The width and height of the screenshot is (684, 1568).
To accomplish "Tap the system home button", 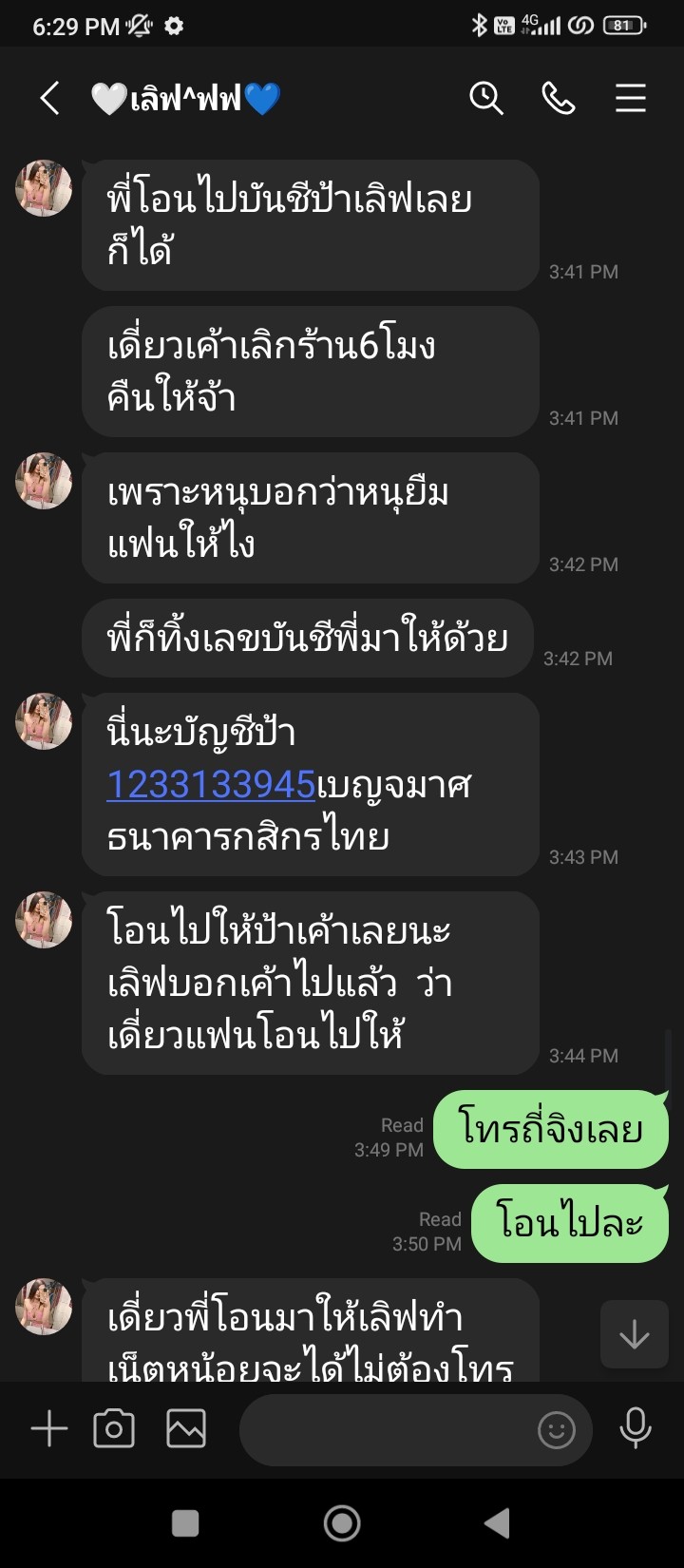I will [342, 1523].
